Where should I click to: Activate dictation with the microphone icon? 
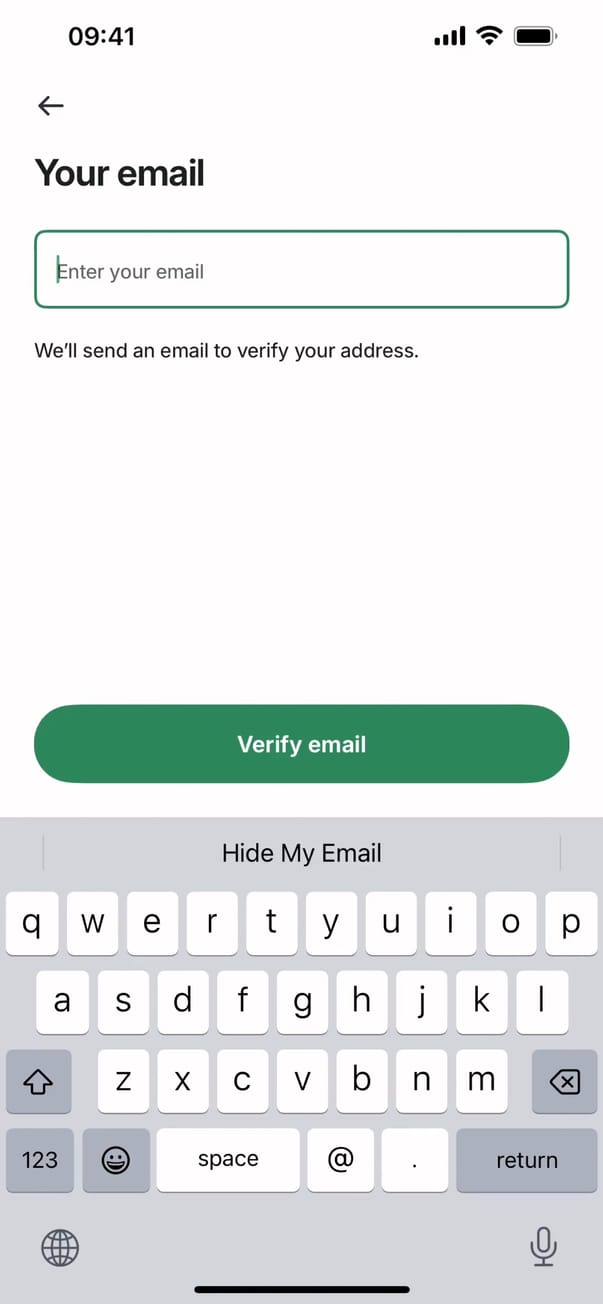(543, 1246)
